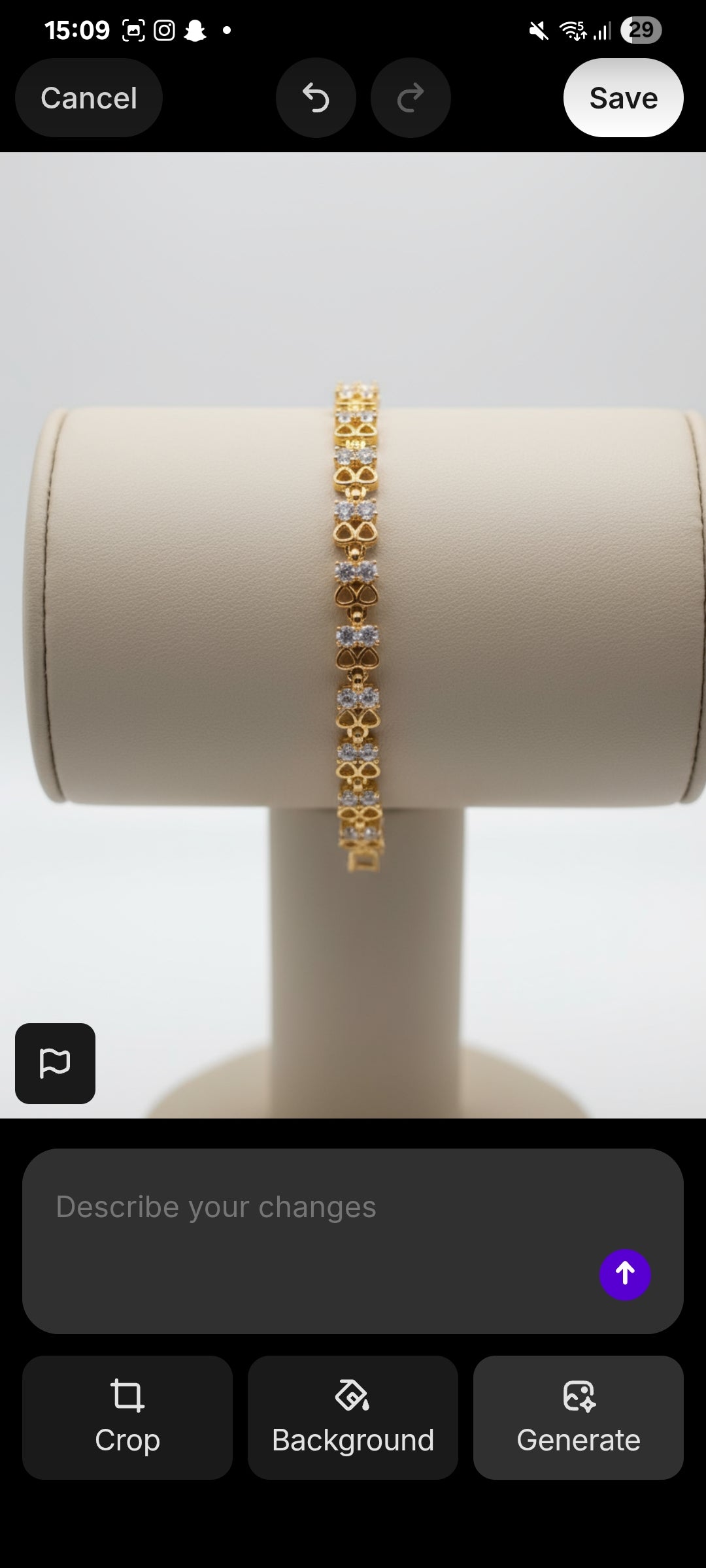The image size is (706, 1568).
Task: Submit the change description with the arrow
Action: [x=625, y=1274]
